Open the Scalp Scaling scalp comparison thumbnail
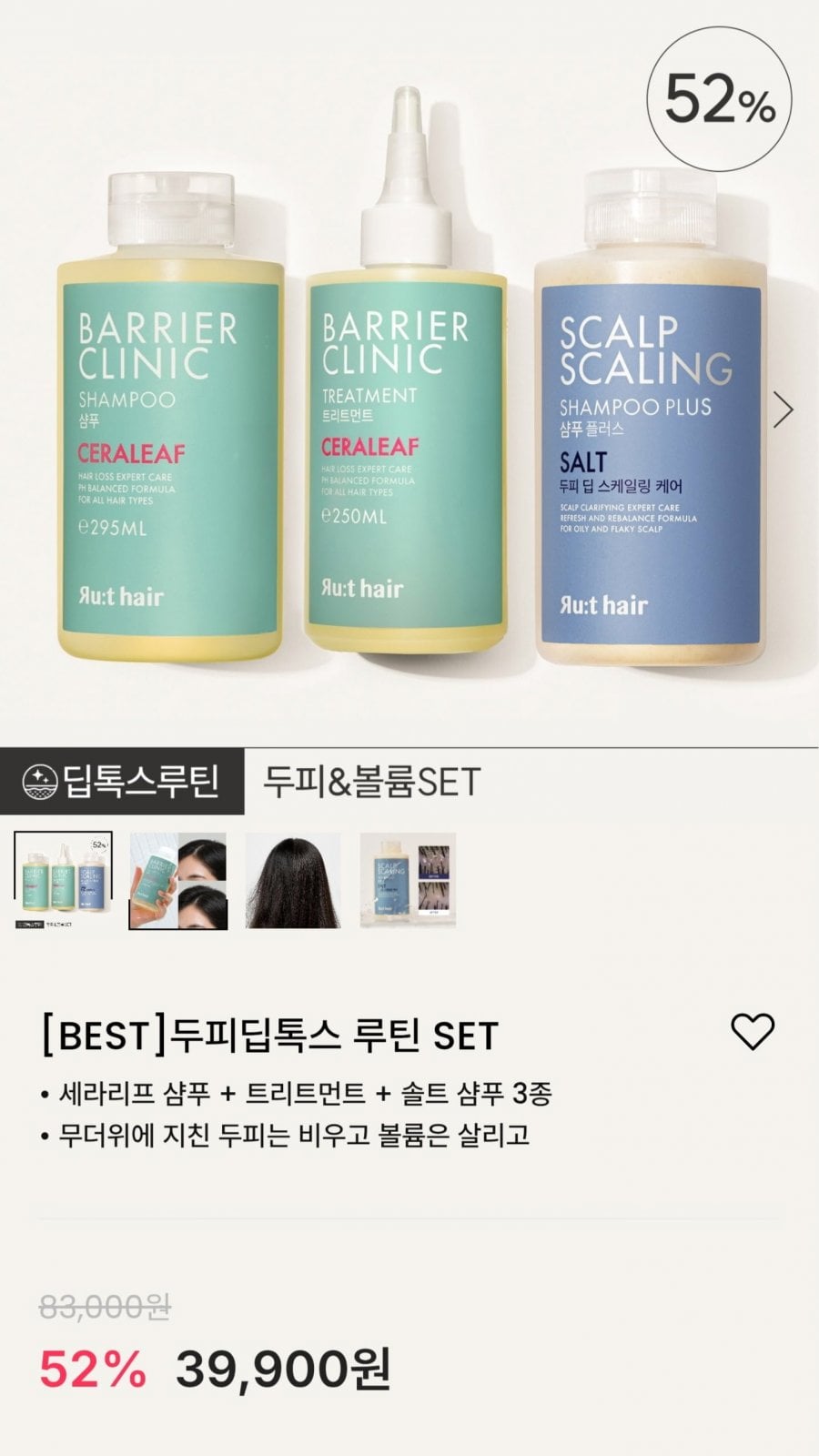Viewport: 819px width, 1456px height. point(408,881)
